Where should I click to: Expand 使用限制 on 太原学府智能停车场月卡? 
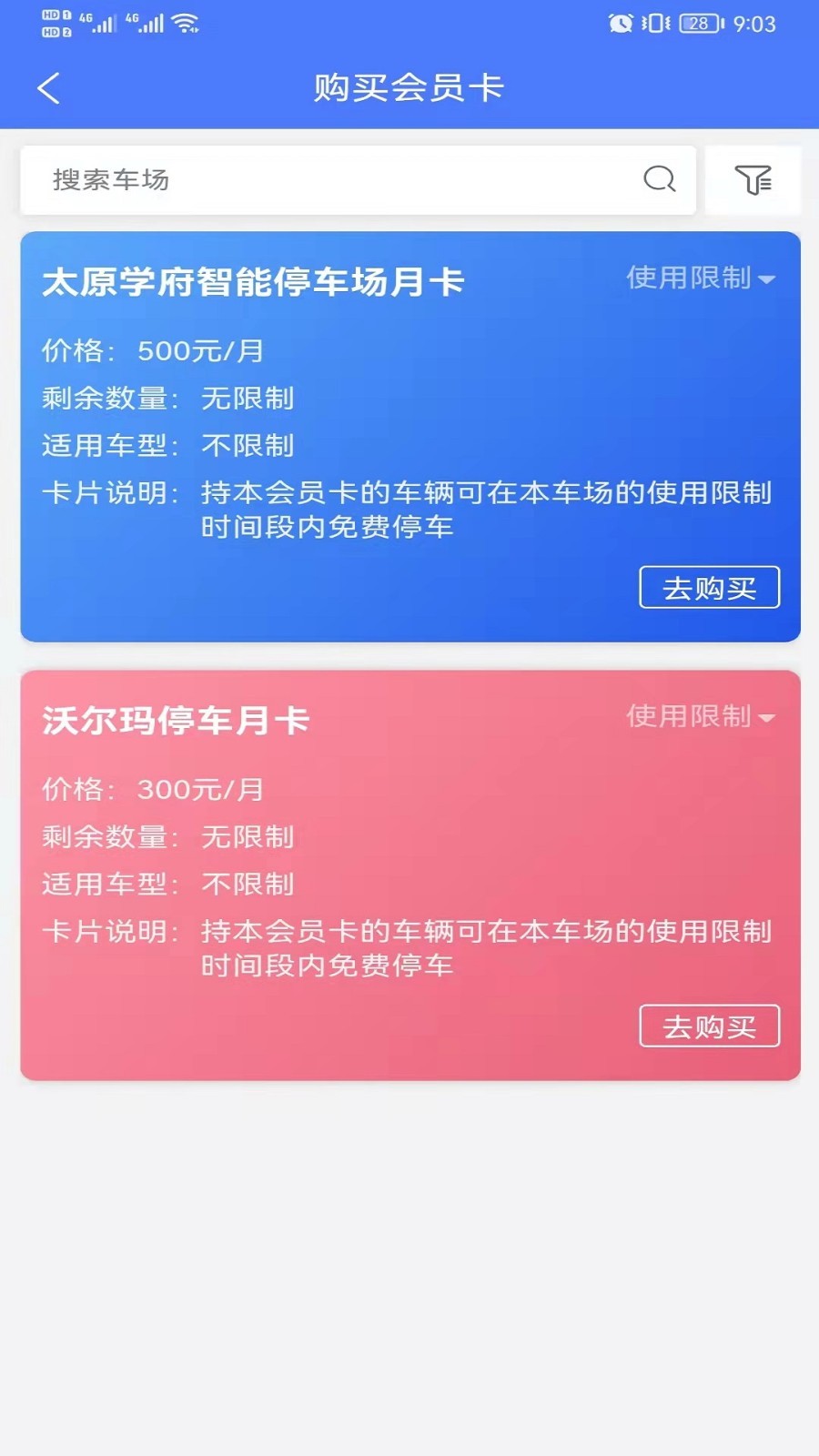point(700,278)
